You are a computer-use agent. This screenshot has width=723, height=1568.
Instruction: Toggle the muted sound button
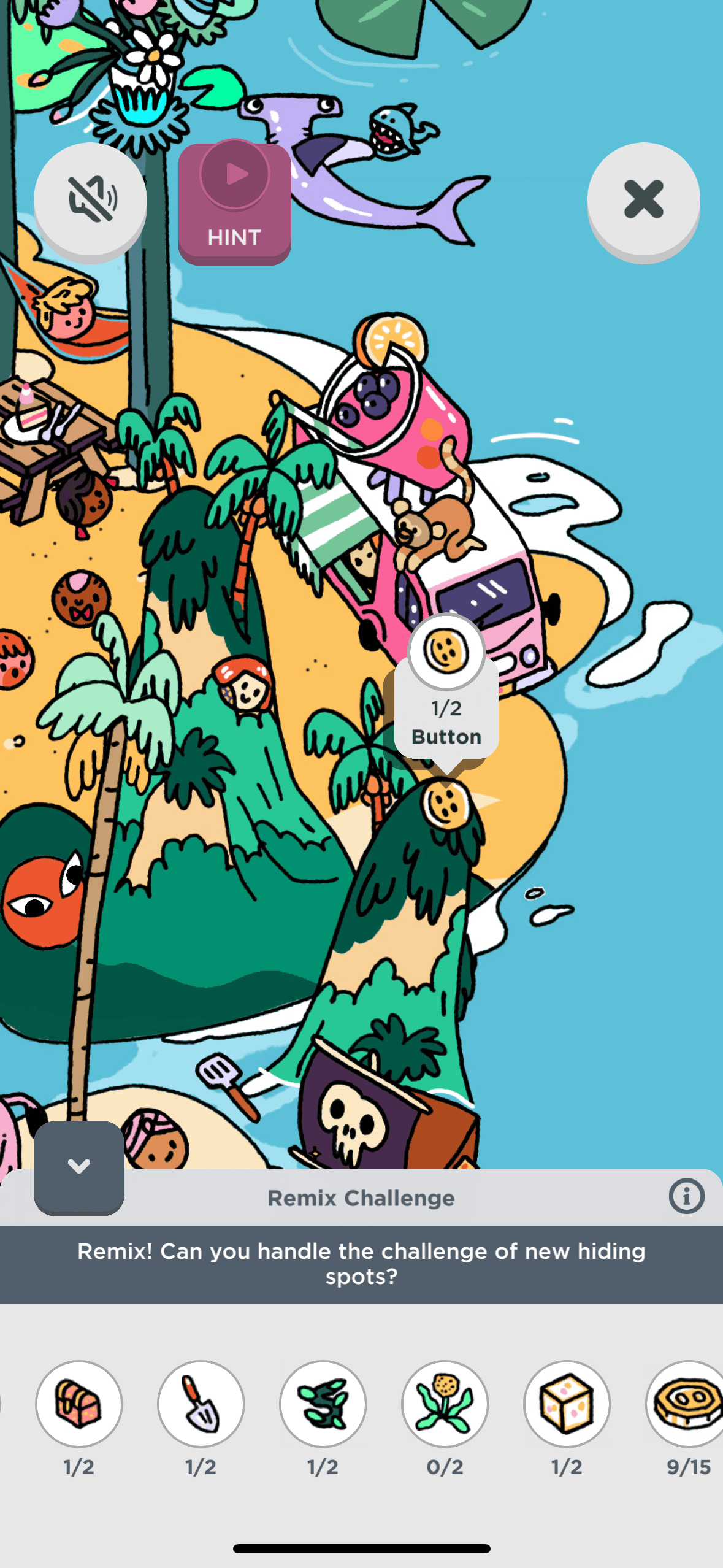coord(90,199)
